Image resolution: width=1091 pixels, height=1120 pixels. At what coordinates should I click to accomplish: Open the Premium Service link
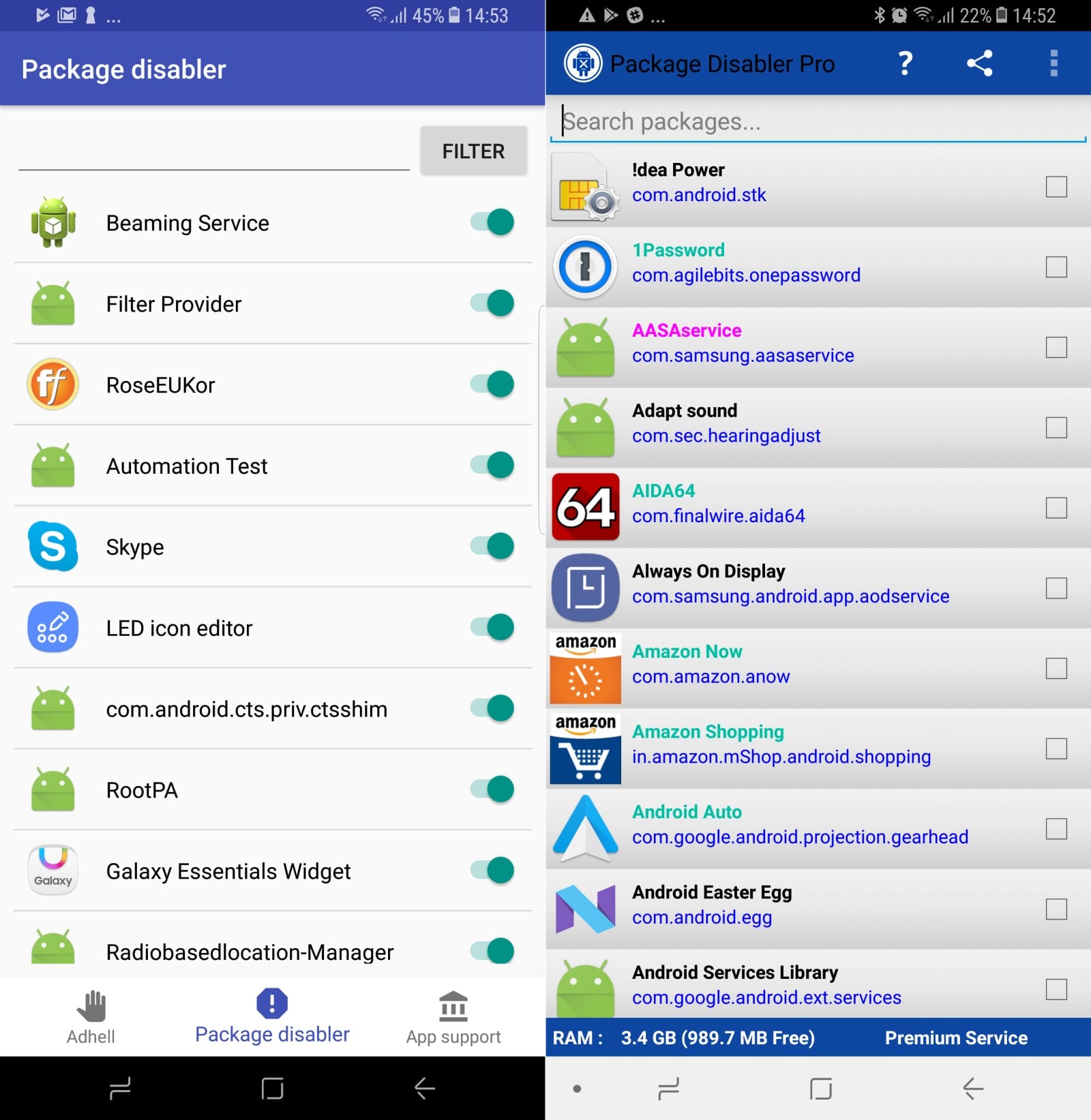(955, 1038)
